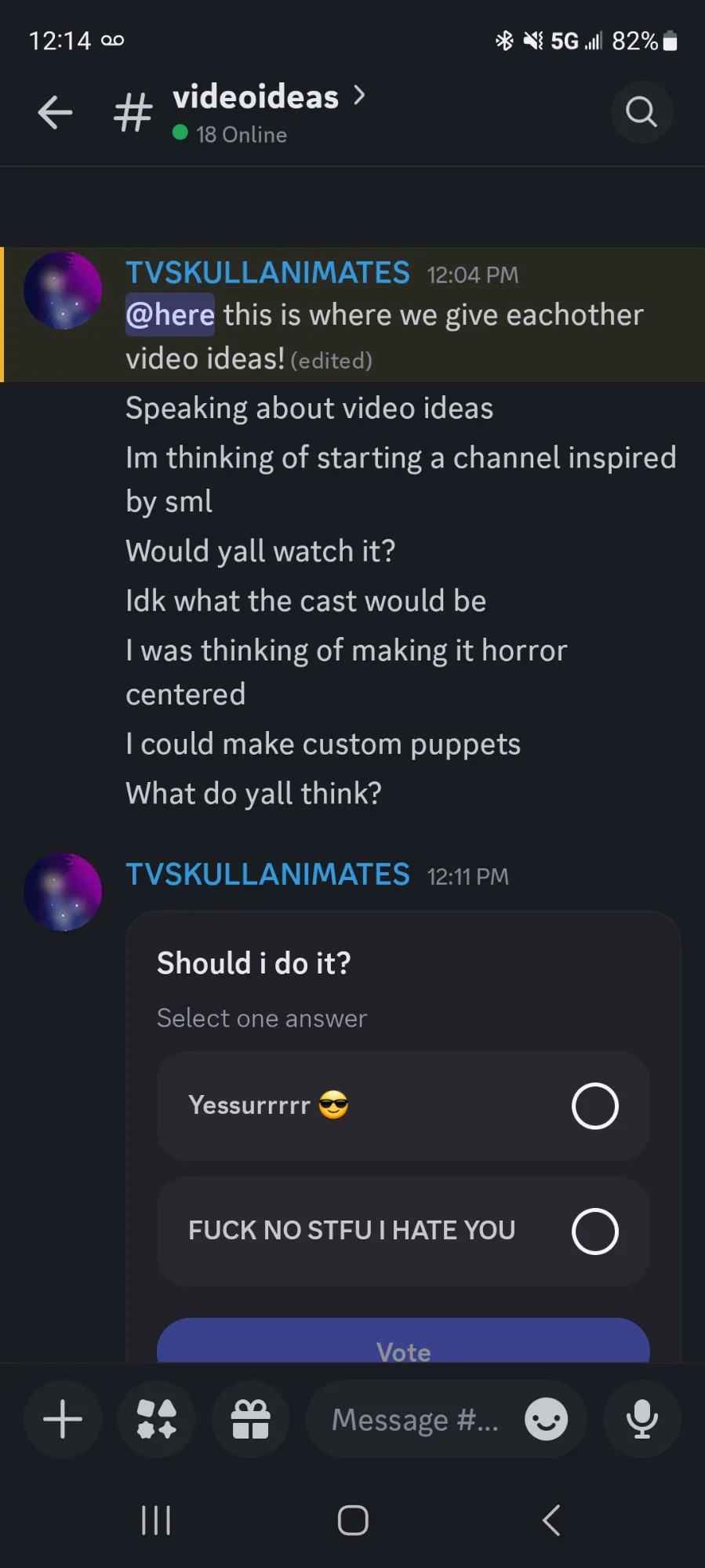
Task: Record a voice message
Action: [x=641, y=1419]
